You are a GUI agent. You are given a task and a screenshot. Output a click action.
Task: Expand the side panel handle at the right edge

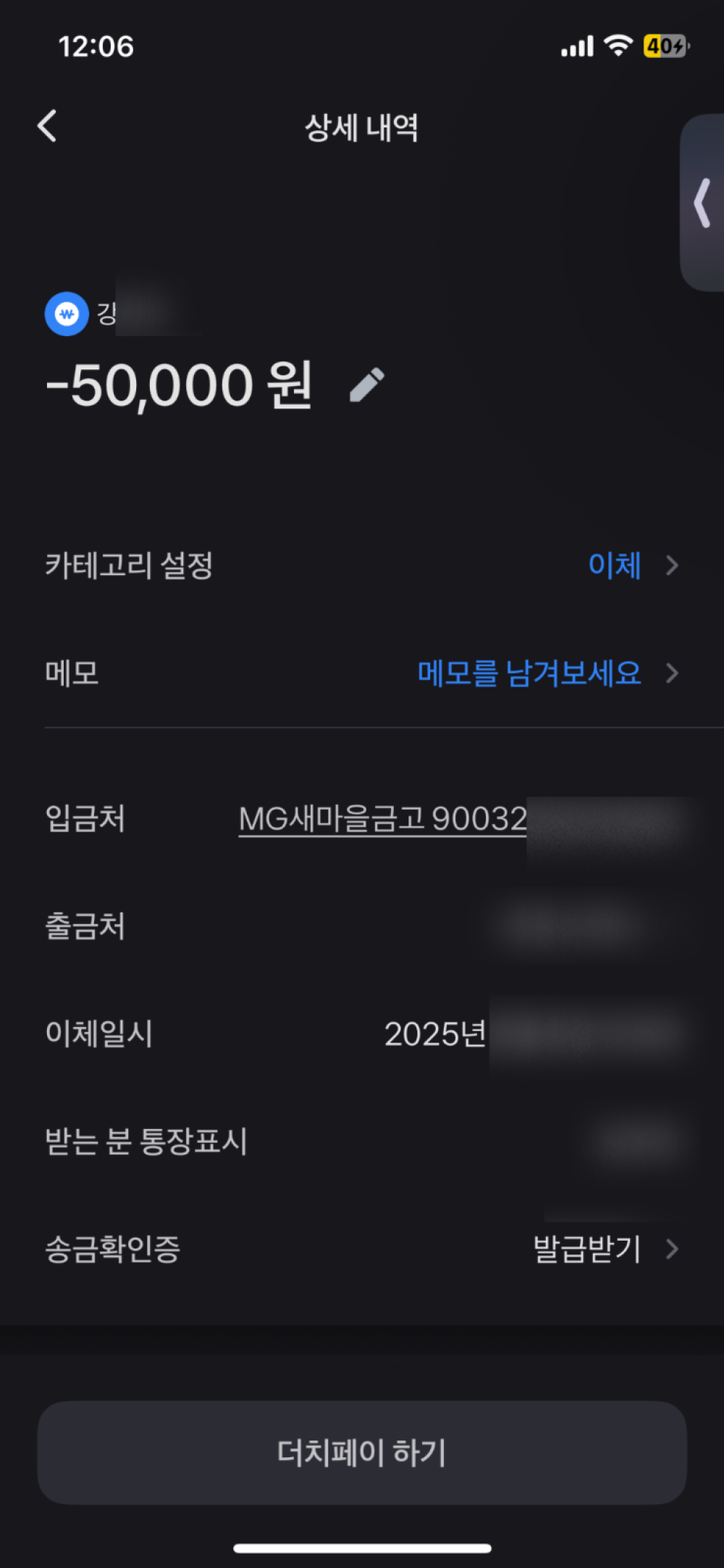pos(702,203)
